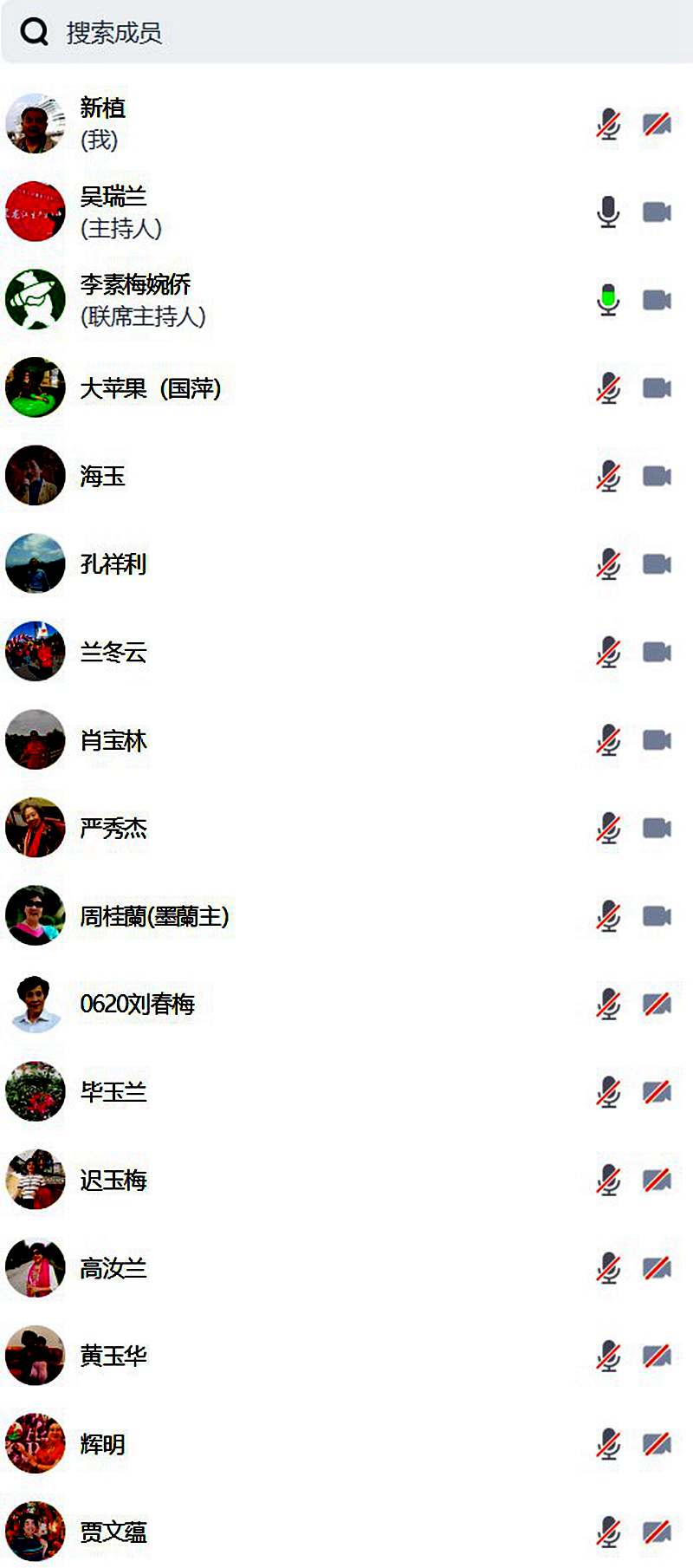Tap the disabled camera icon for 辉明
Screen dimensions: 693x1568
point(657,1444)
